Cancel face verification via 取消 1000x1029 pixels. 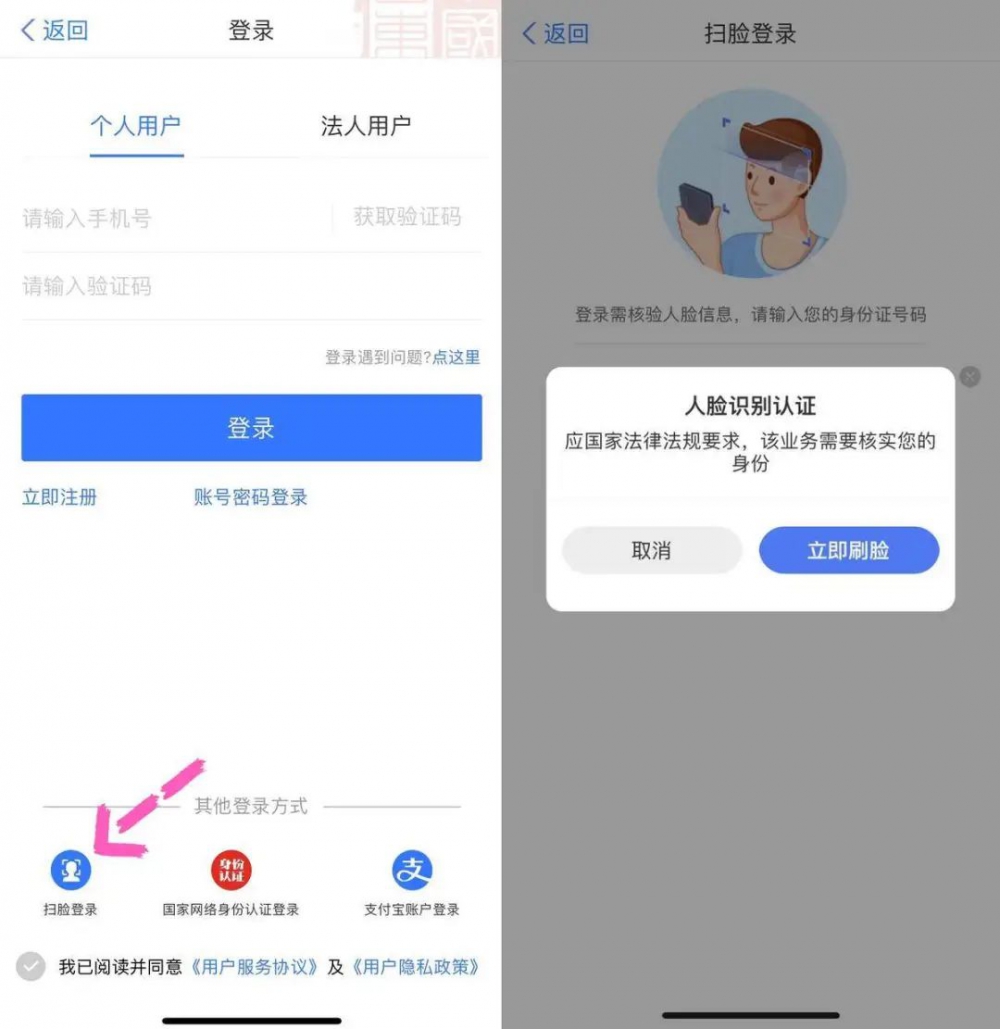pos(651,550)
